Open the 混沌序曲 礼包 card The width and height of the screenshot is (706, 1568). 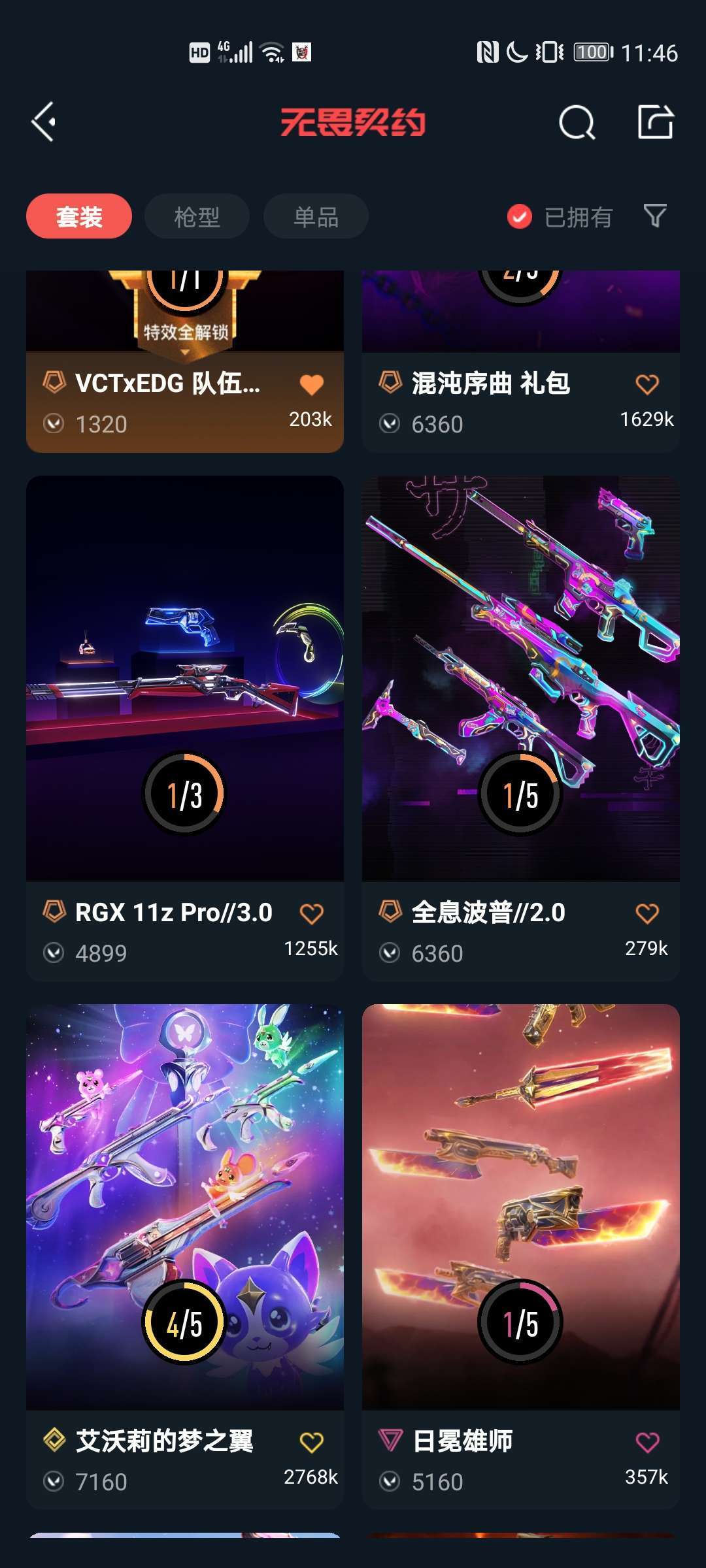click(x=521, y=361)
